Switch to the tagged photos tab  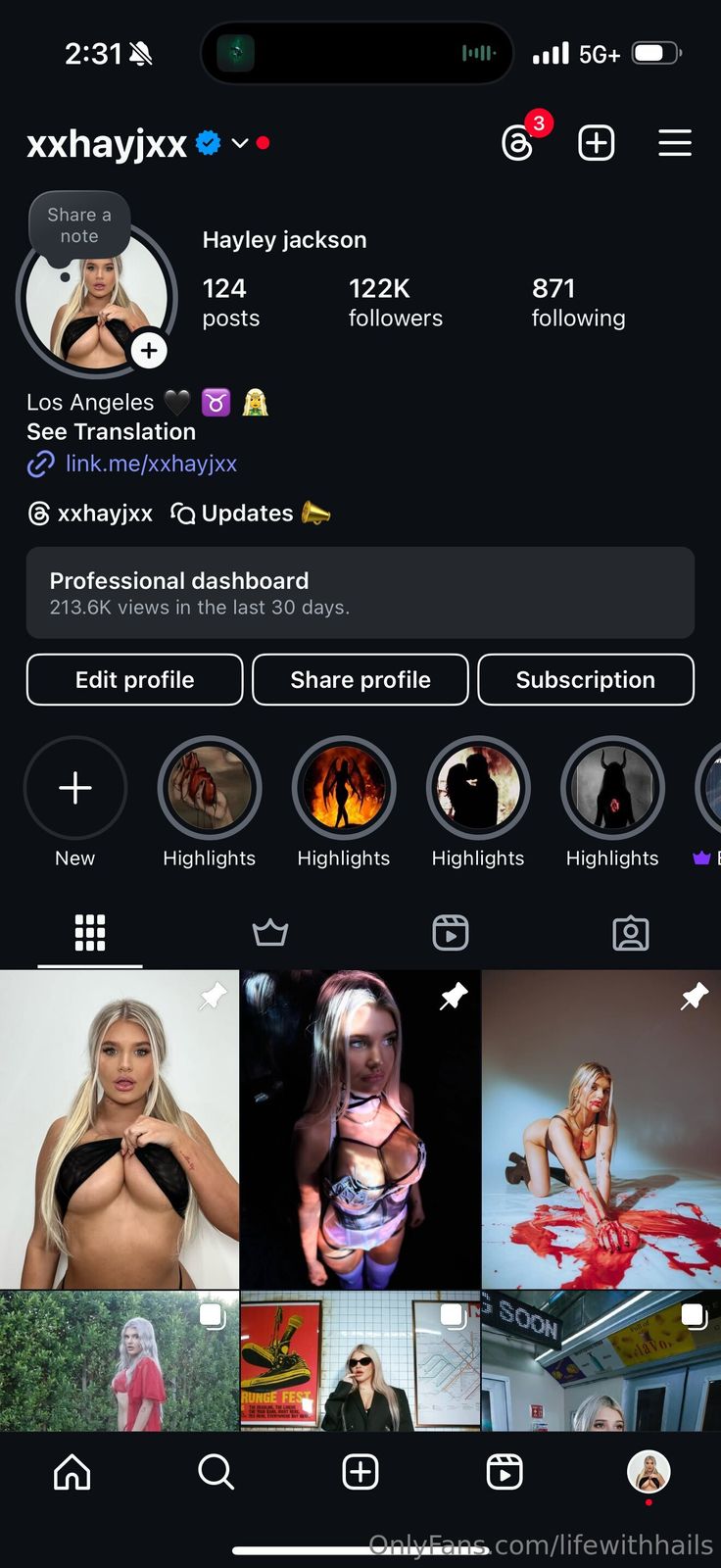pos(630,933)
